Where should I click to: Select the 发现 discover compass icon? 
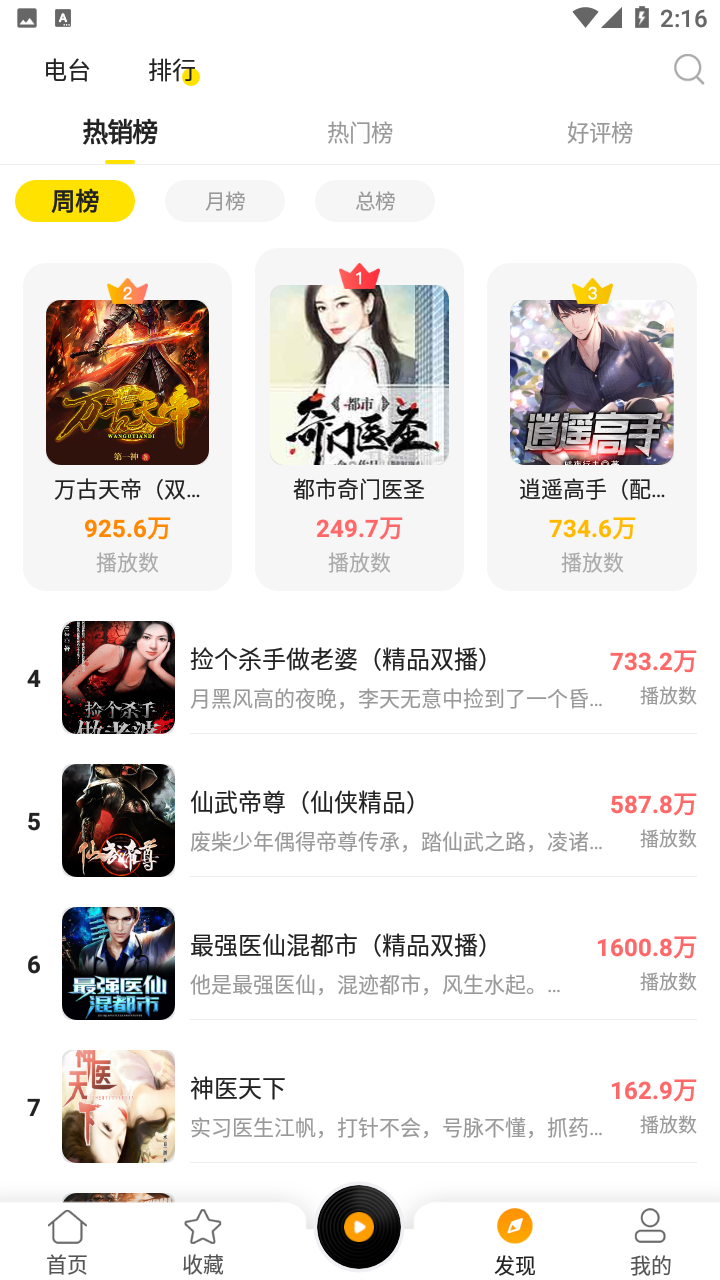coord(515,1225)
